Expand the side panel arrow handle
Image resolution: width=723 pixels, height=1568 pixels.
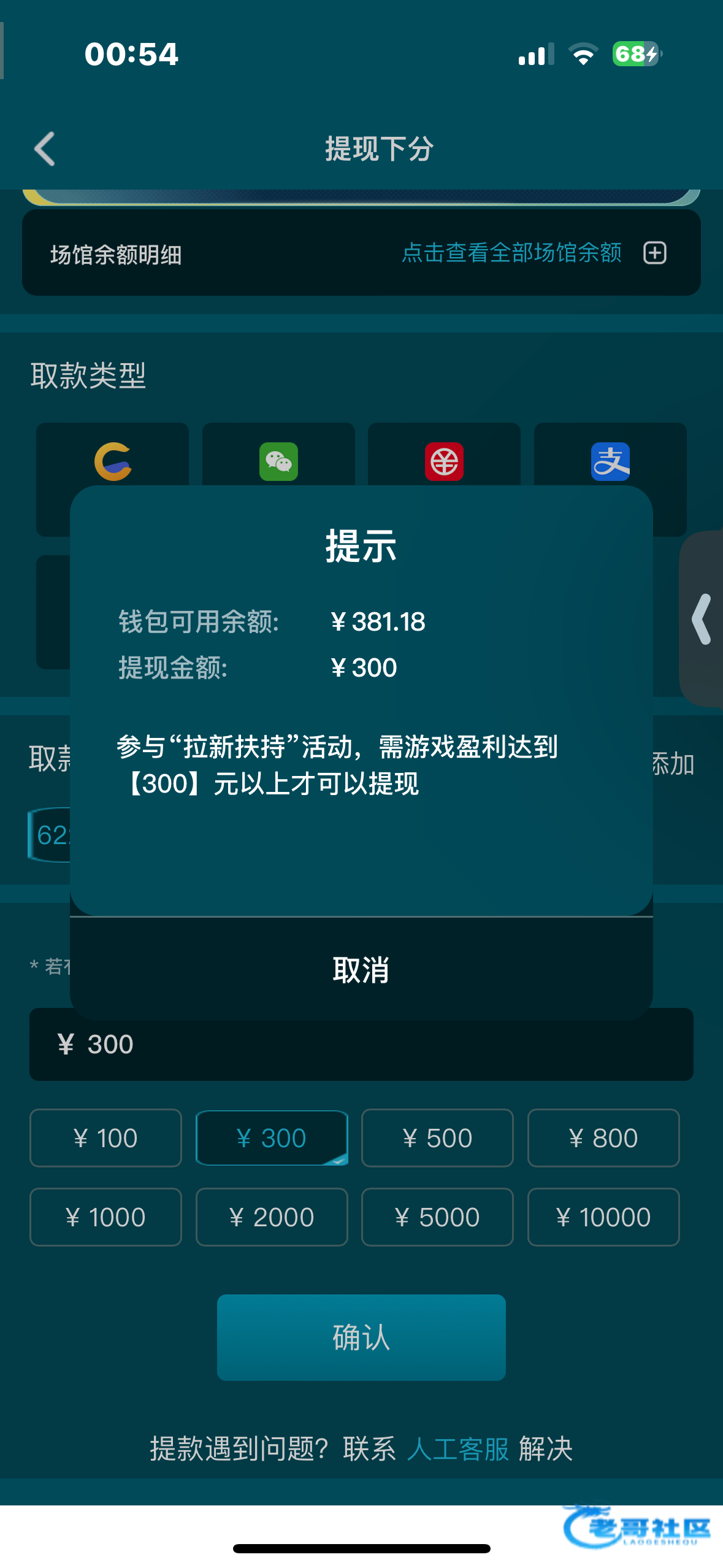[x=702, y=618]
